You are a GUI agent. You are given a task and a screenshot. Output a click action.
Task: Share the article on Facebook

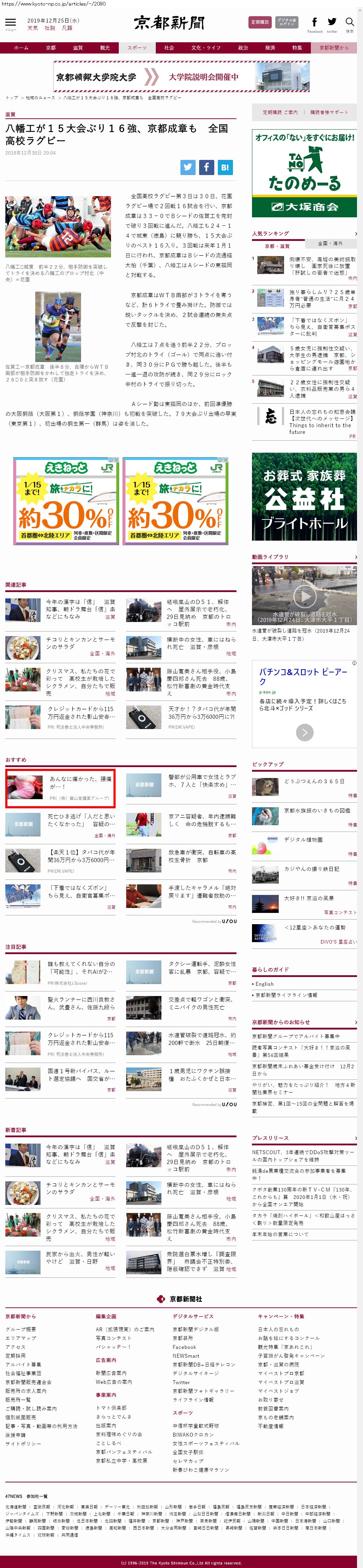point(207,167)
